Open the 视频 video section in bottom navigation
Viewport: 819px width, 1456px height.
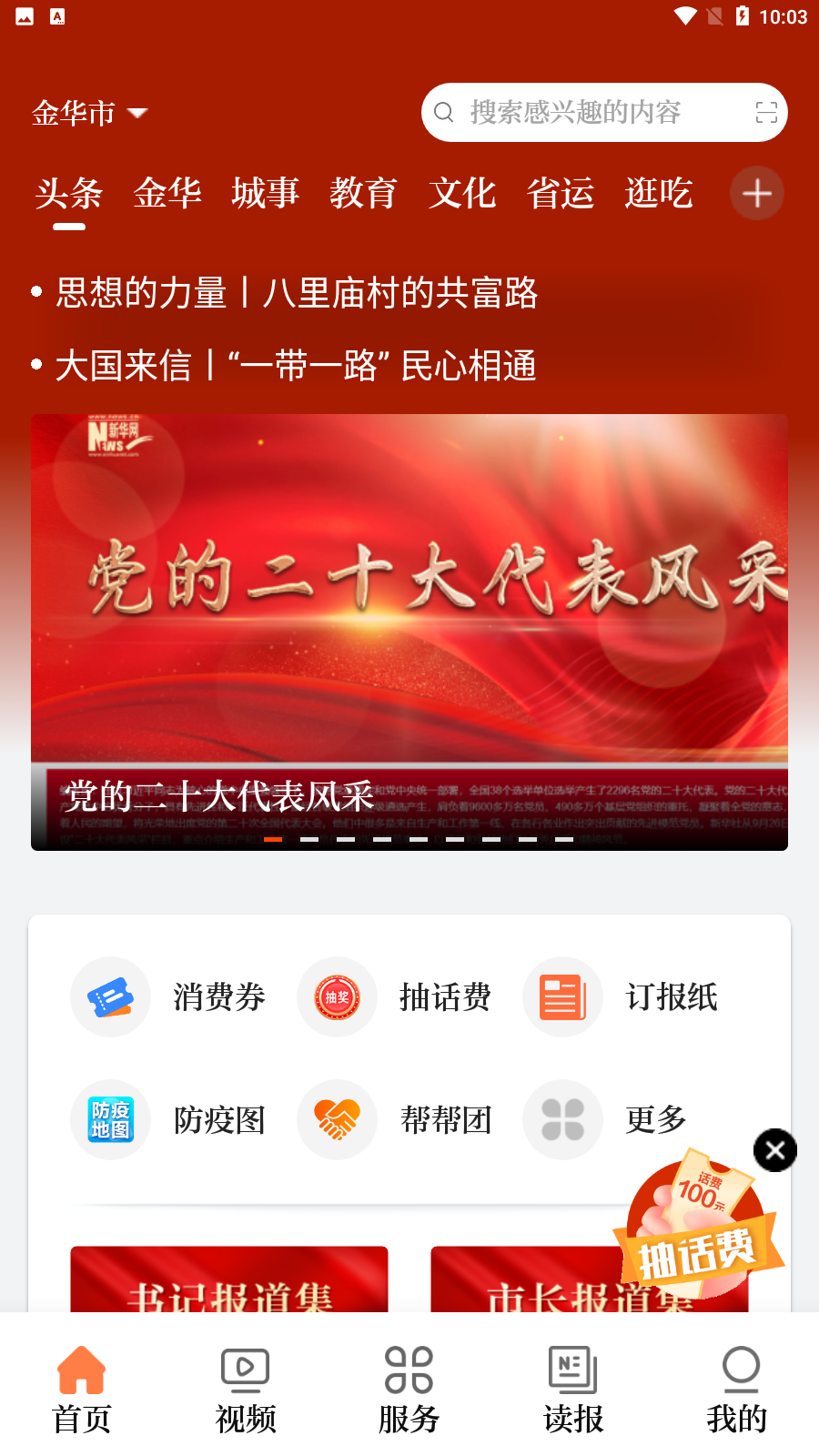[x=245, y=1386]
